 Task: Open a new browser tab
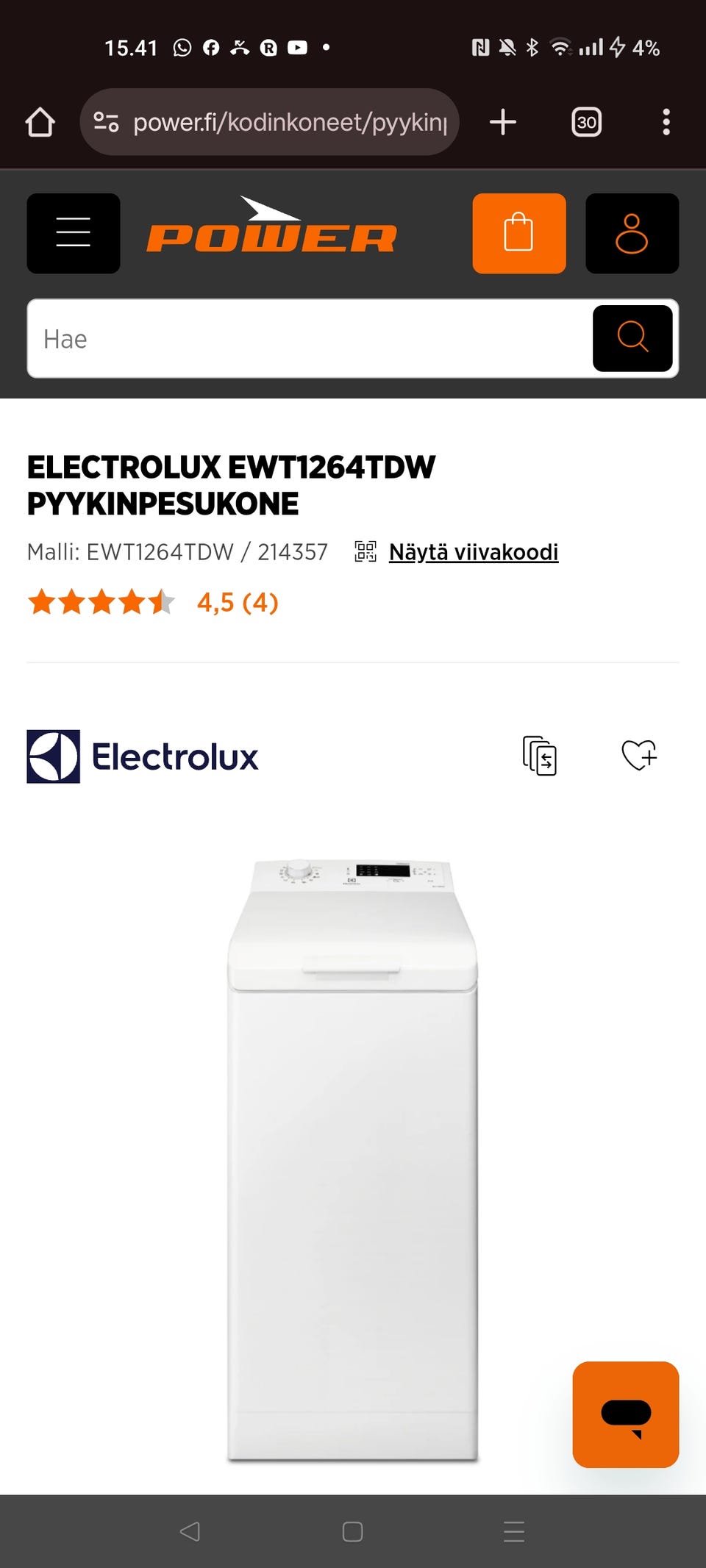503,122
